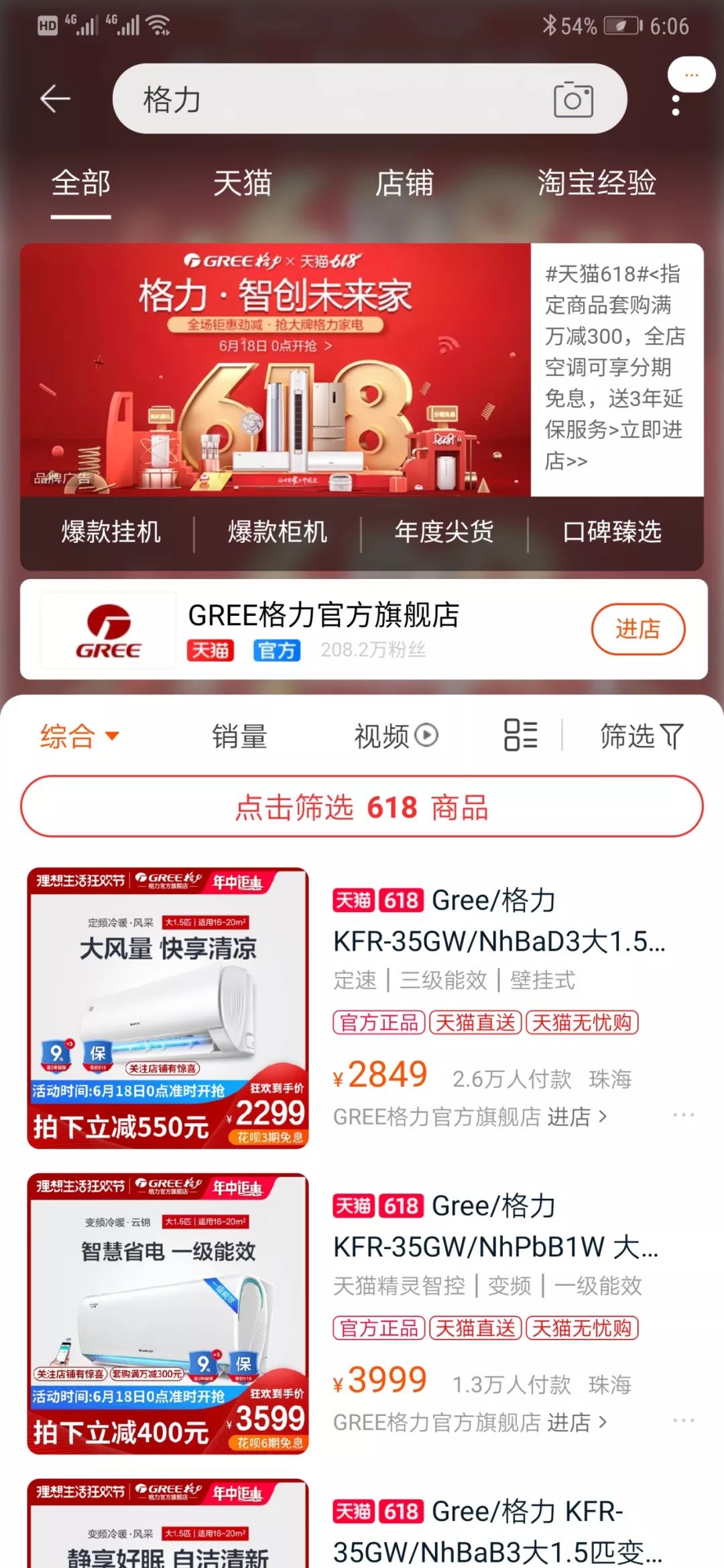Screen dimensions: 724x1568
Task: Open camera image search
Action: point(573,100)
